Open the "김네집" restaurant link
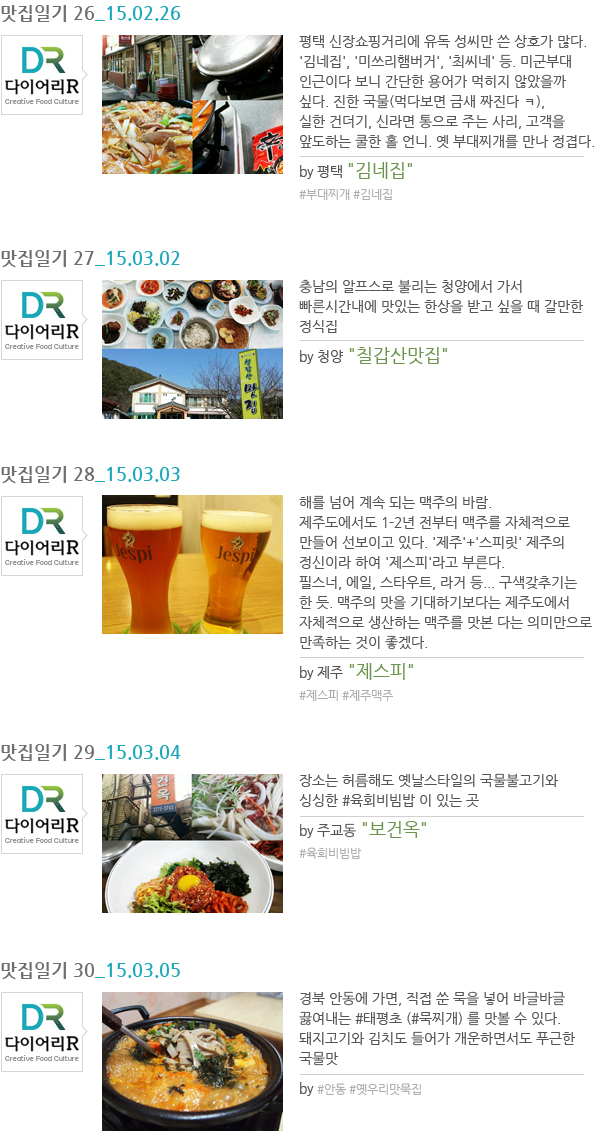The image size is (600, 1140). (379, 170)
